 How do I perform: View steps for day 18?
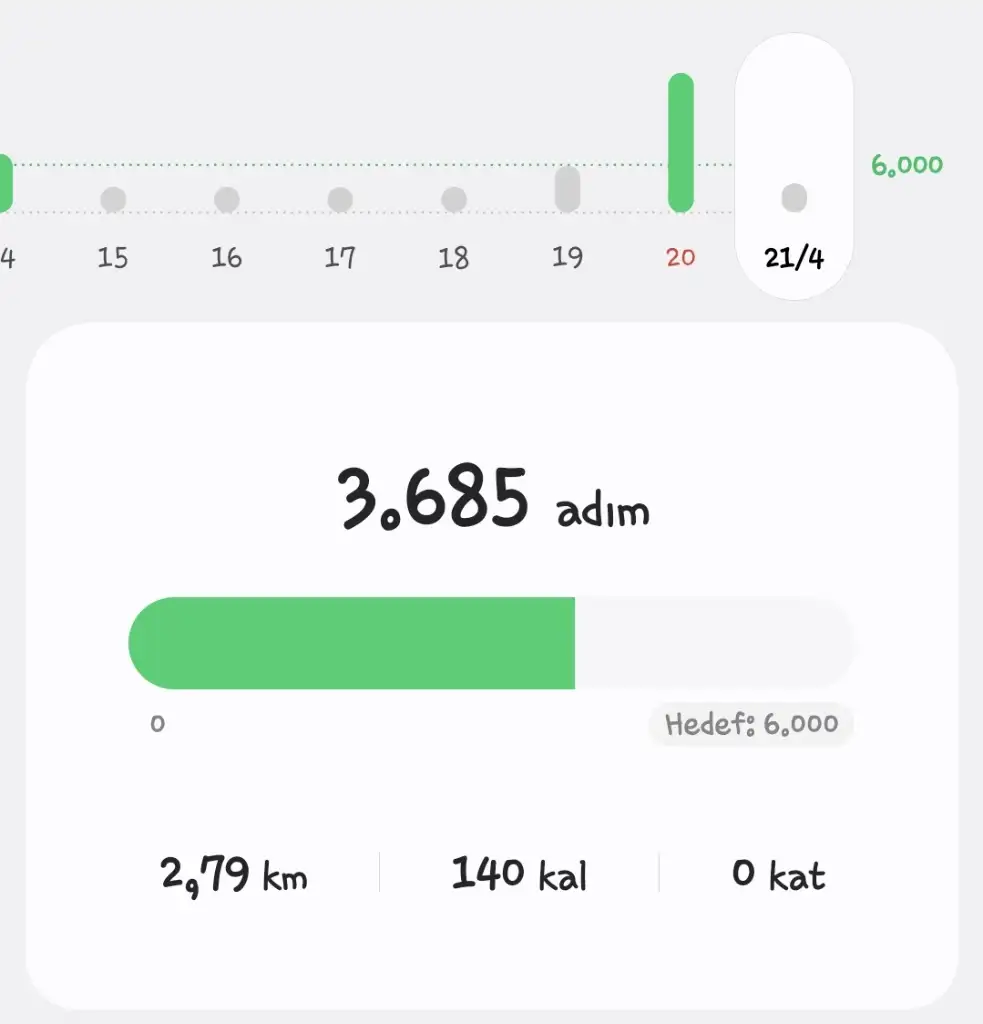(454, 200)
